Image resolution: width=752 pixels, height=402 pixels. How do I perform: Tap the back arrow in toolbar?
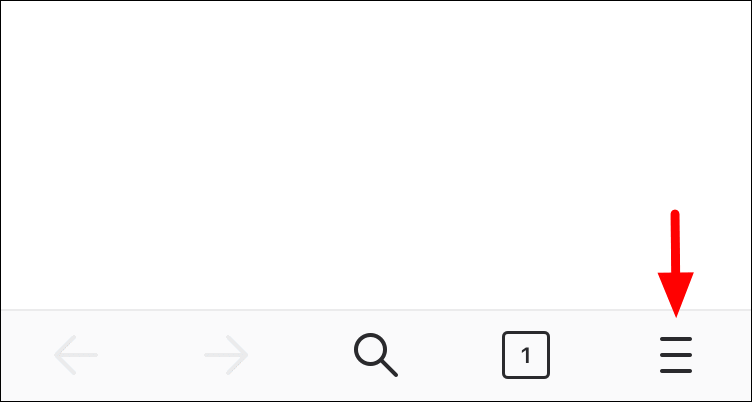click(76, 355)
